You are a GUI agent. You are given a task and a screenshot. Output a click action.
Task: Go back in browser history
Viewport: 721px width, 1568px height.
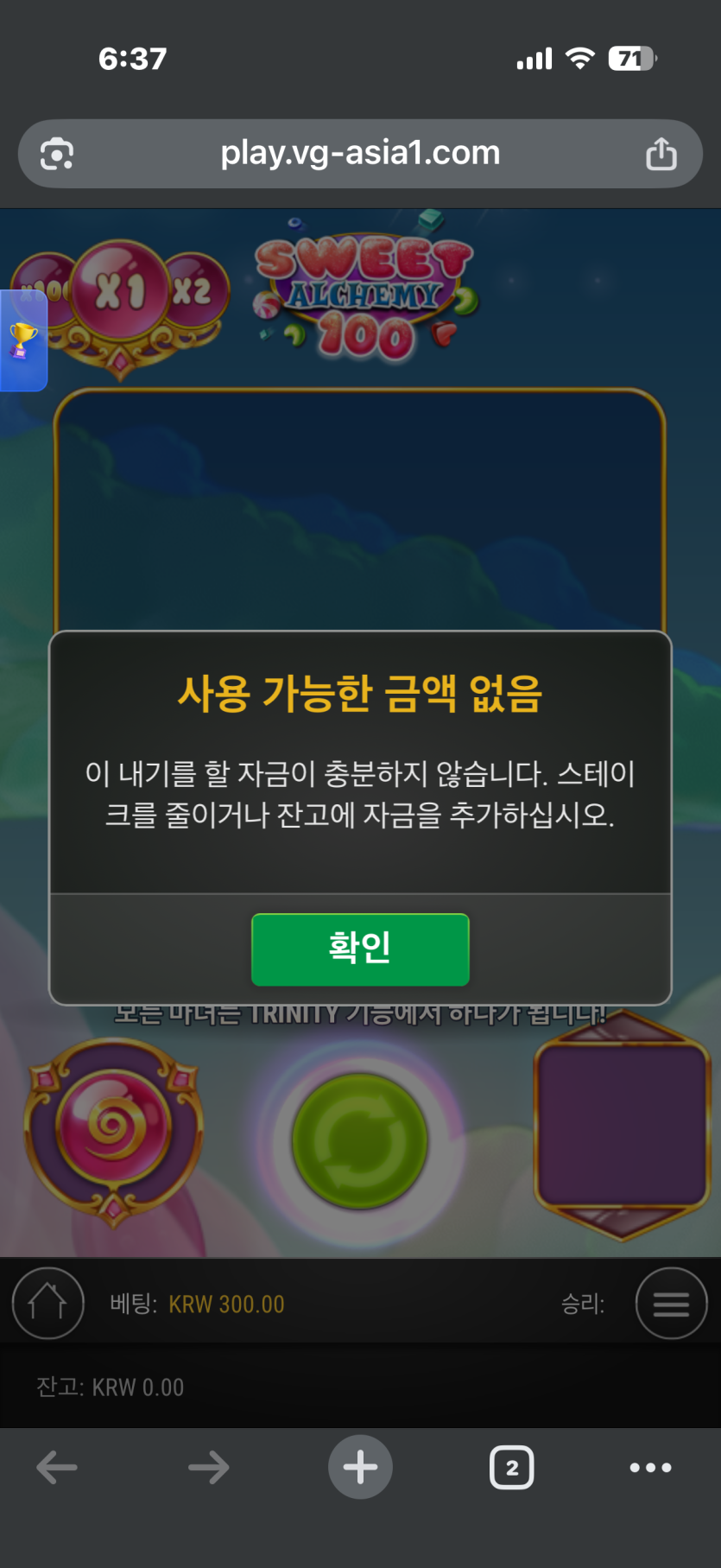point(57,1467)
